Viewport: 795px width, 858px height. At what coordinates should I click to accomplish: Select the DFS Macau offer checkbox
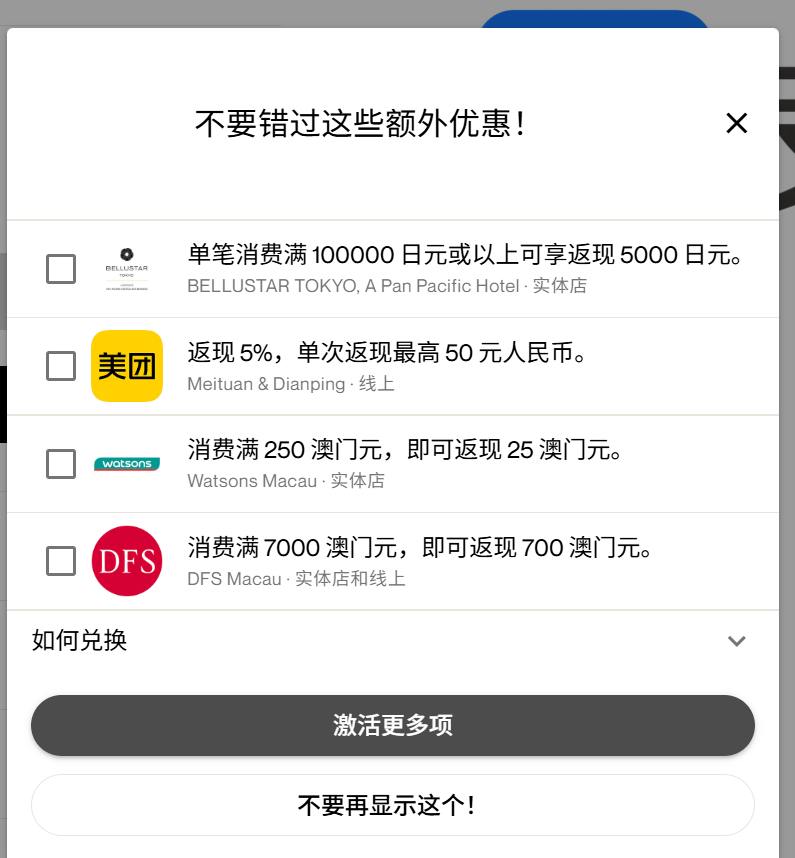pyautogui.click(x=61, y=561)
